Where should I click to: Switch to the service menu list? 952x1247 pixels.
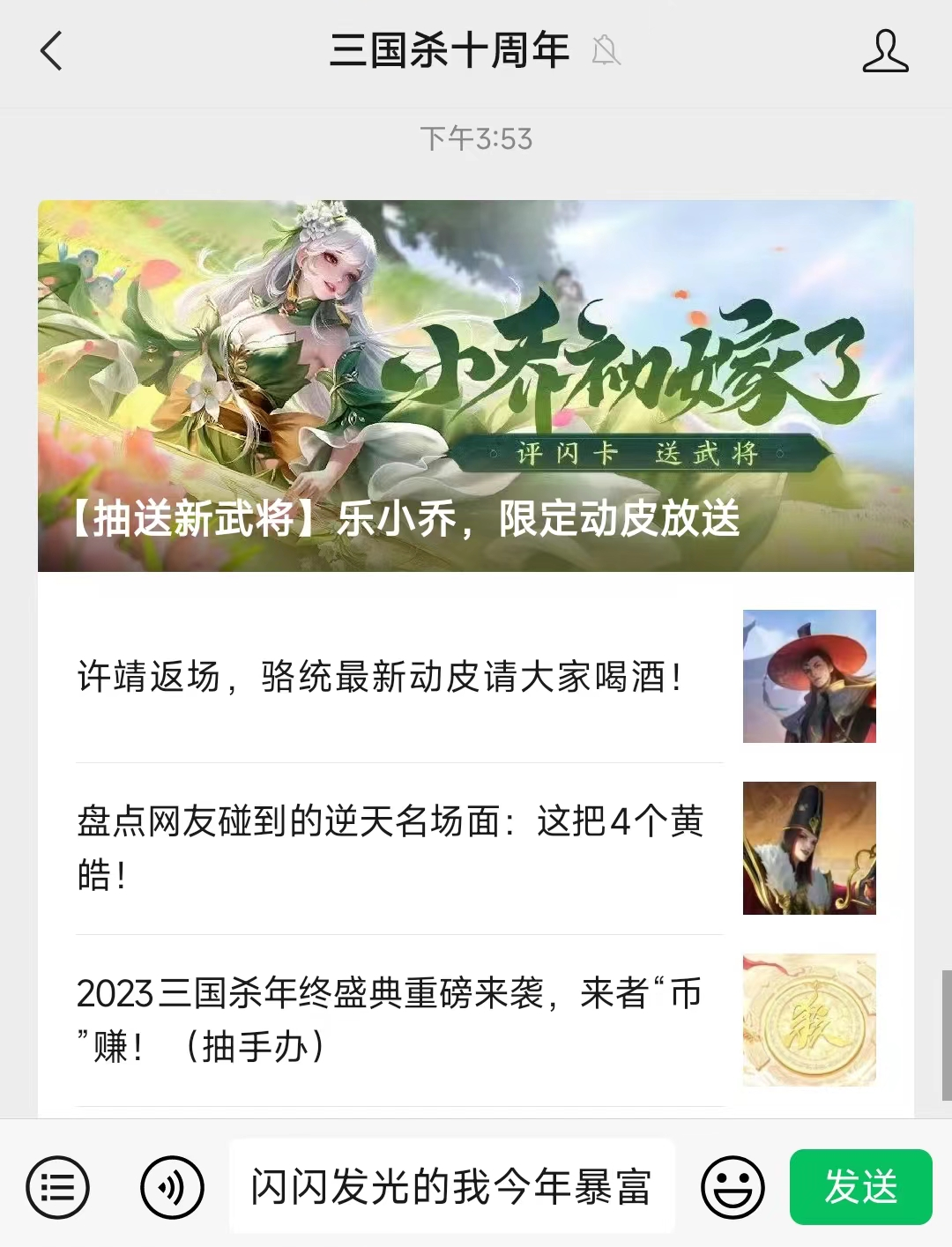tap(58, 1187)
